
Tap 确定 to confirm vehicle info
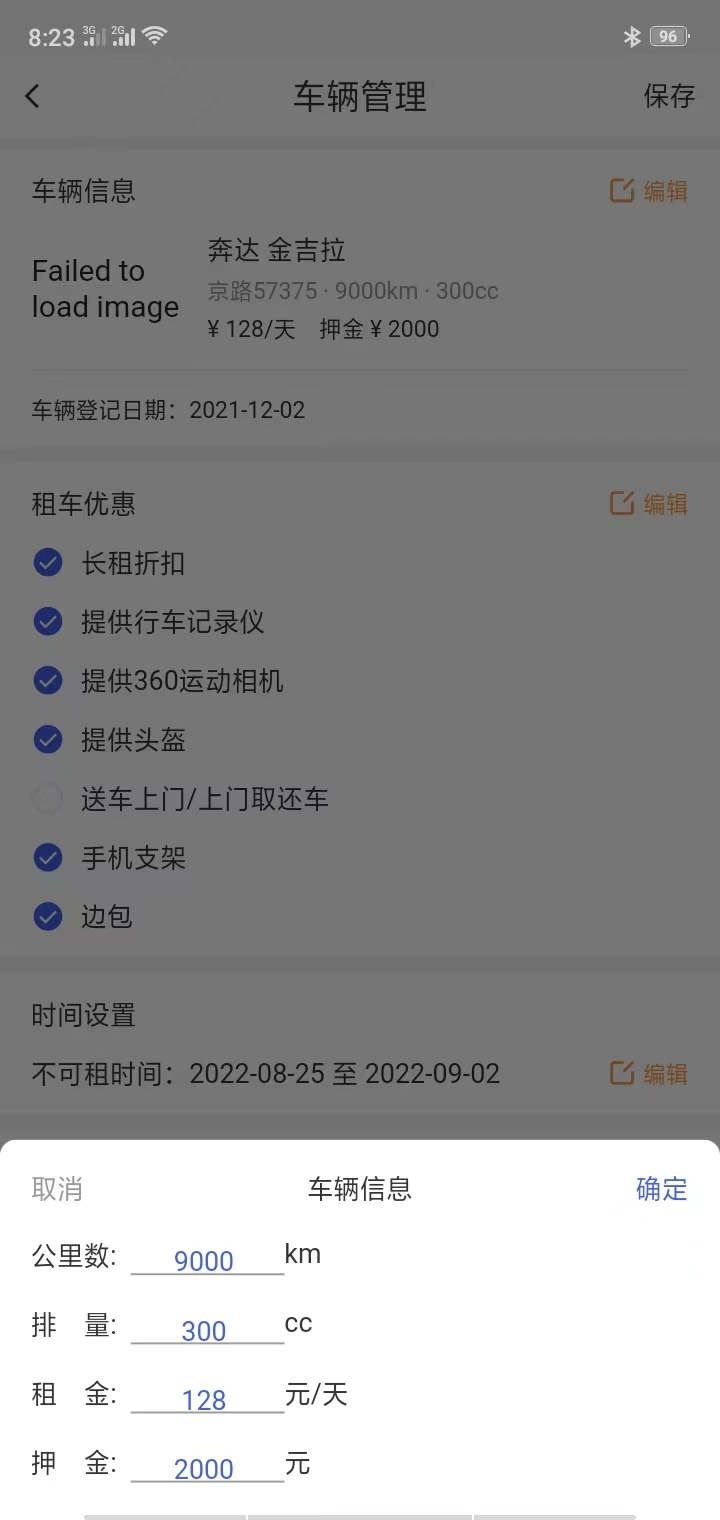pos(662,1188)
